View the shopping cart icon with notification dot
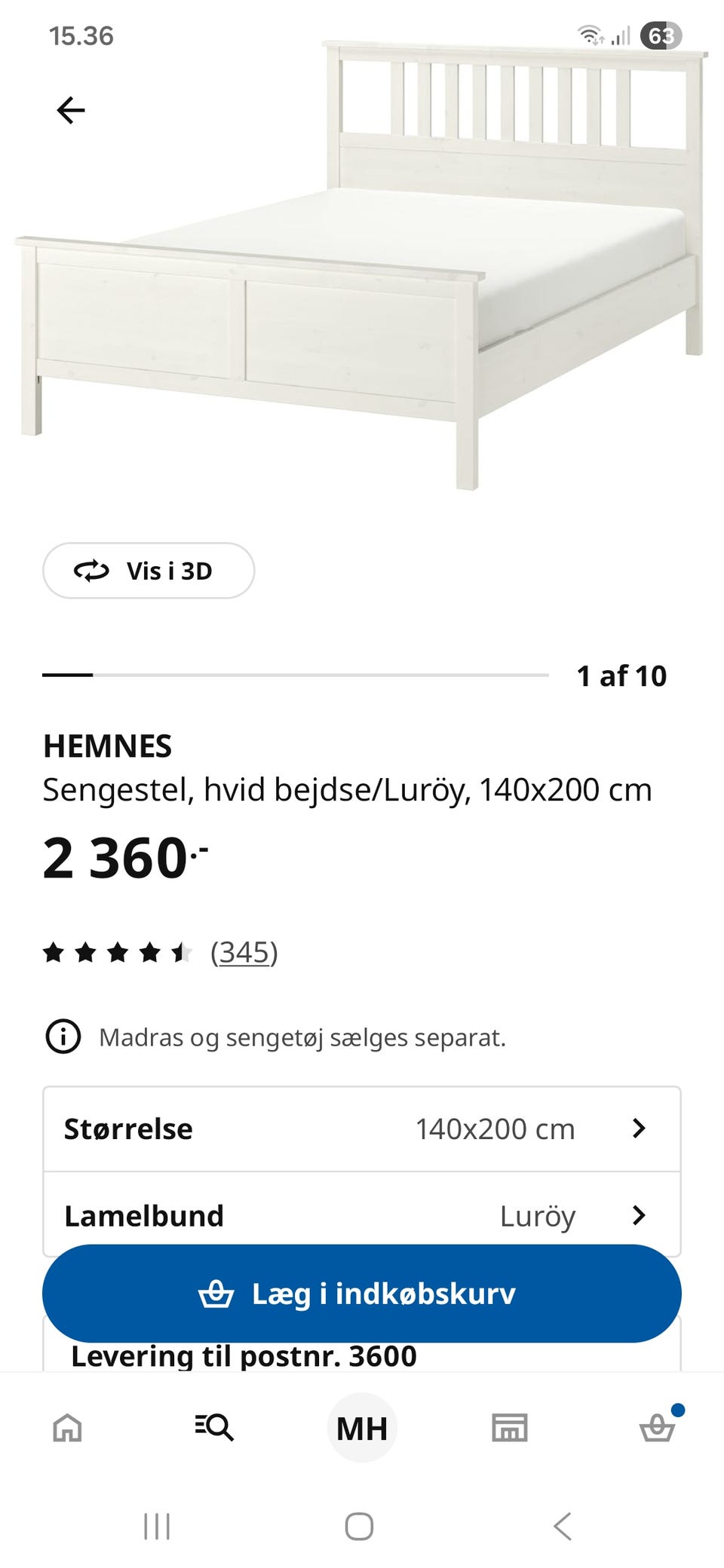The width and height of the screenshot is (724, 1568). pyautogui.click(x=656, y=1427)
